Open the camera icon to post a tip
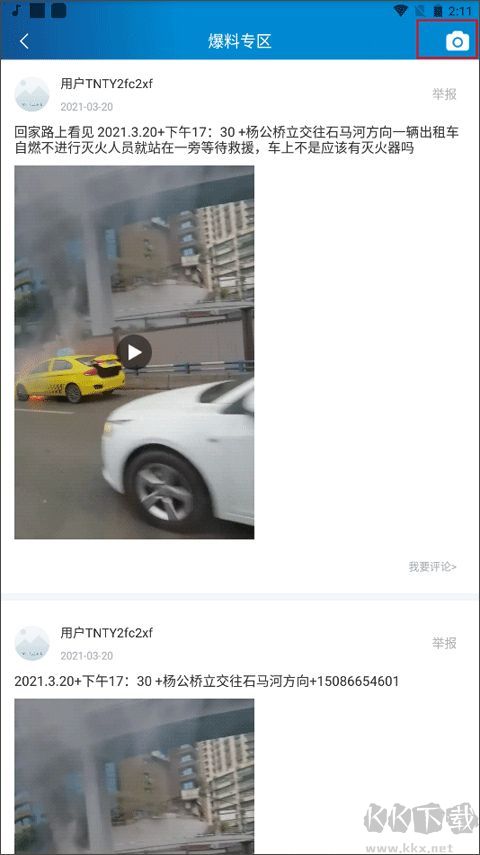 point(457,41)
